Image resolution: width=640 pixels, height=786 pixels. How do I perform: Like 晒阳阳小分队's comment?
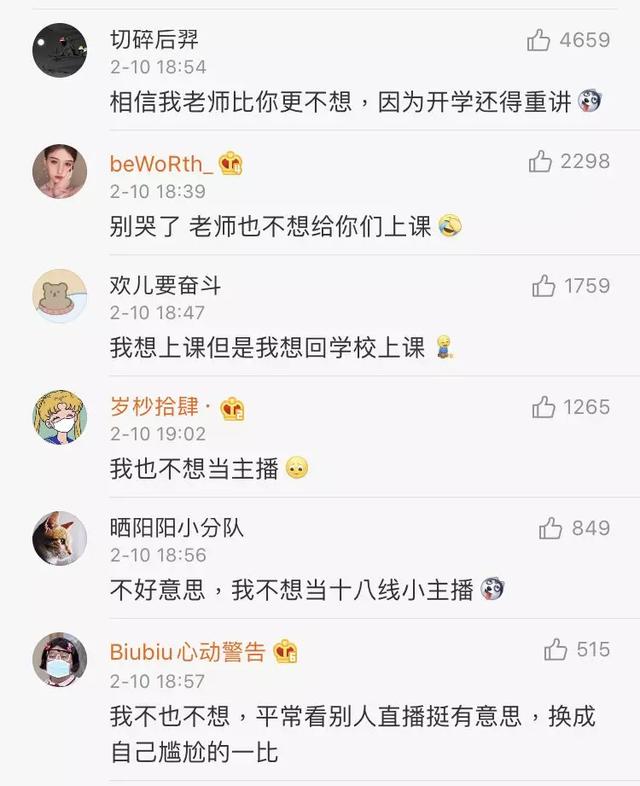pos(551,529)
